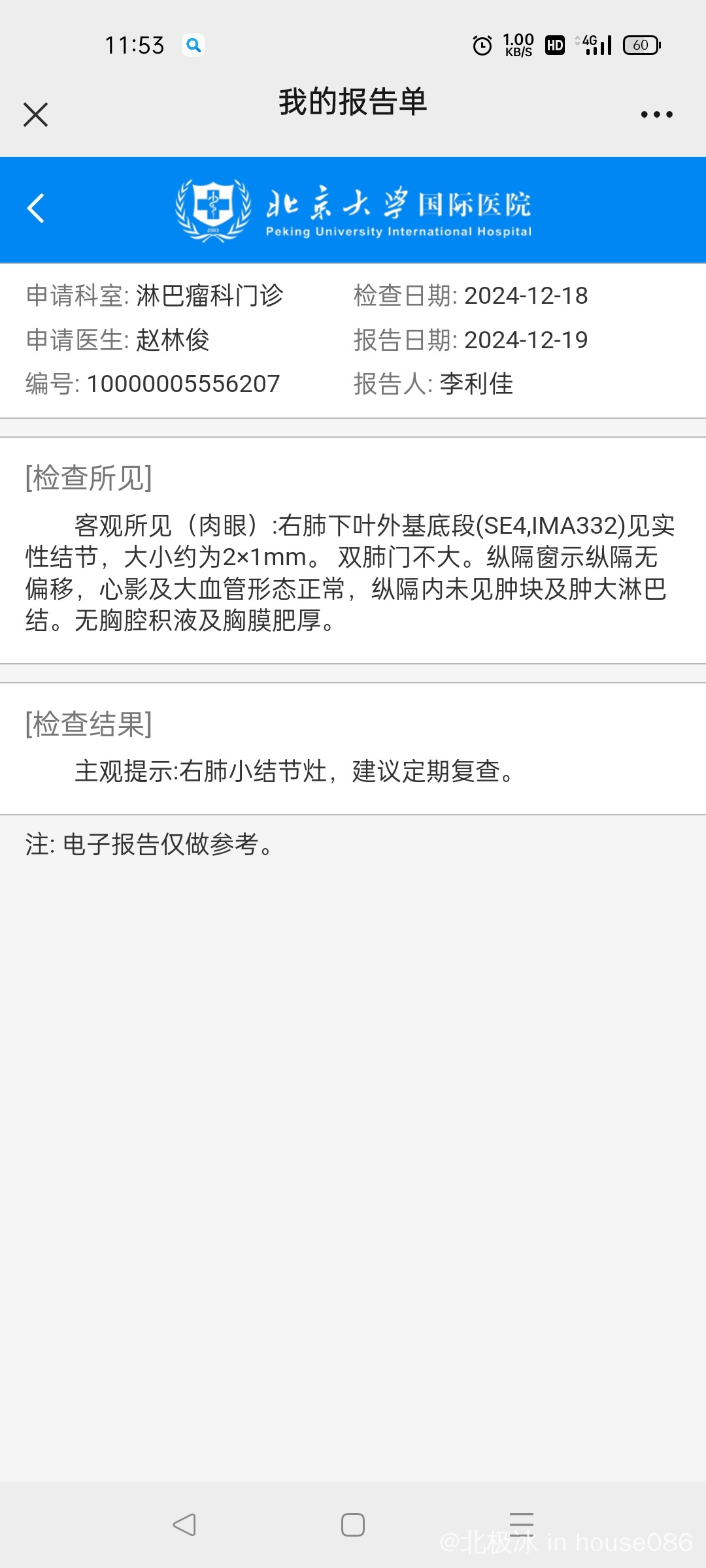The image size is (706, 1568).
Task: Open the three-dot overflow menu
Action: (x=656, y=114)
